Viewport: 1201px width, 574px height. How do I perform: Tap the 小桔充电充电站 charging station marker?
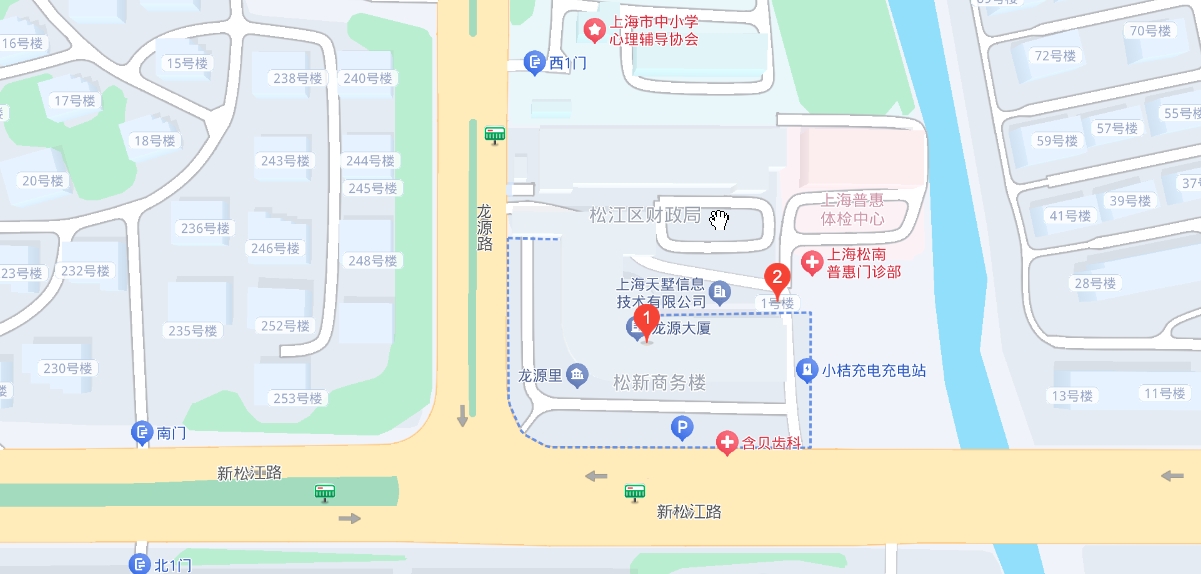(x=806, y=370)
